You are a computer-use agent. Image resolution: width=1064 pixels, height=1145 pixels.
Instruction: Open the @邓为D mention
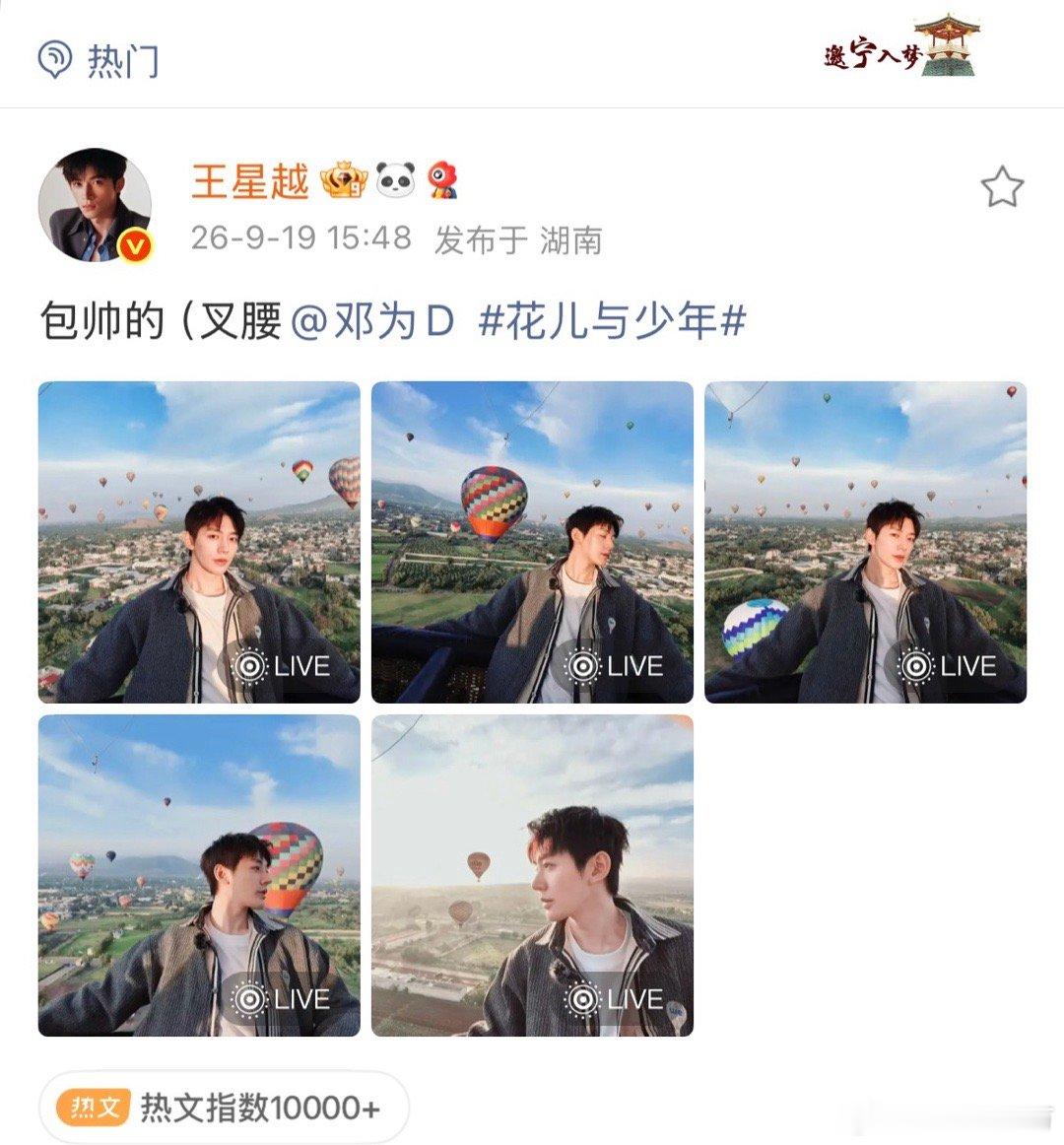372,320
